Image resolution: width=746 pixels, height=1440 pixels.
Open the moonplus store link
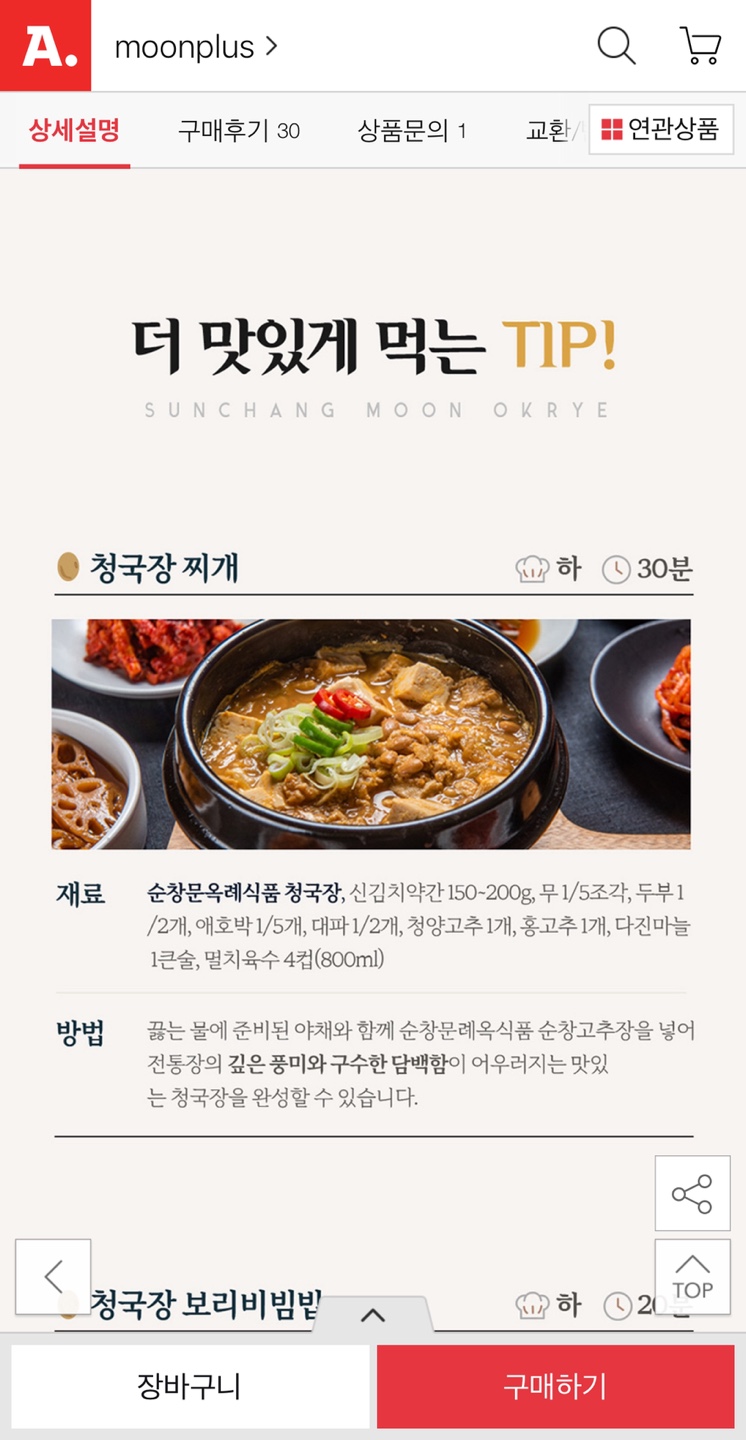(x=196, y=46)
